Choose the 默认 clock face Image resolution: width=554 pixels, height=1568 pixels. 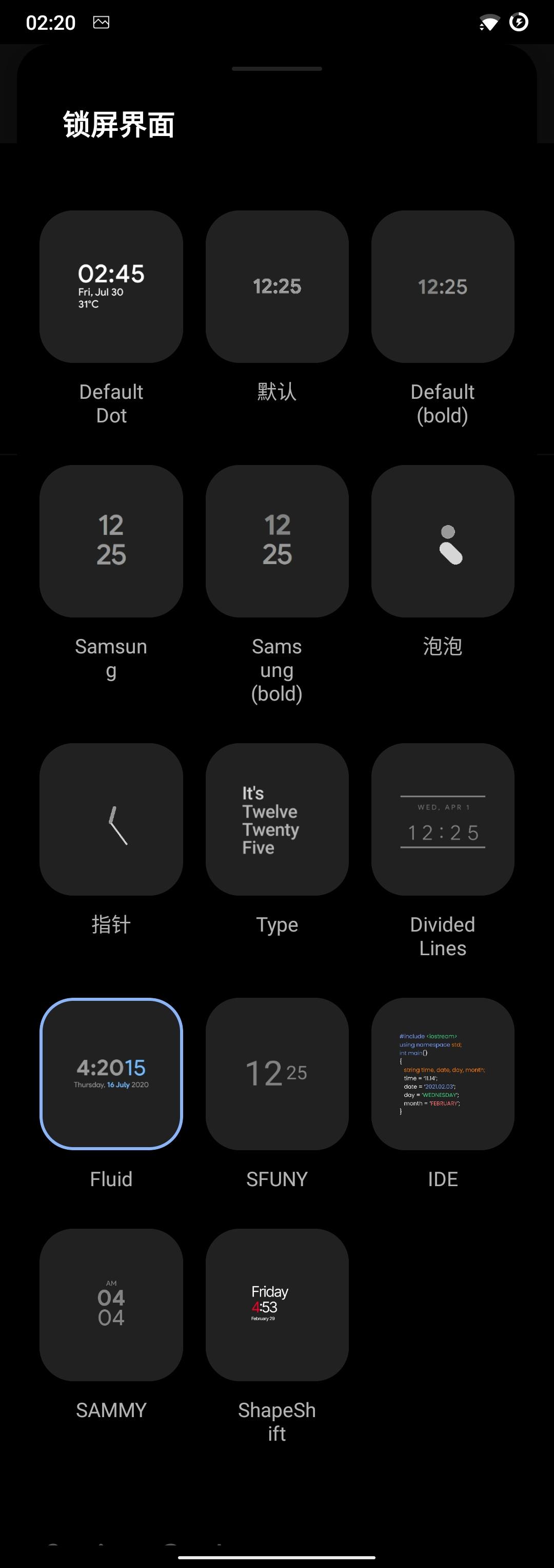click(x=276, y=287)
